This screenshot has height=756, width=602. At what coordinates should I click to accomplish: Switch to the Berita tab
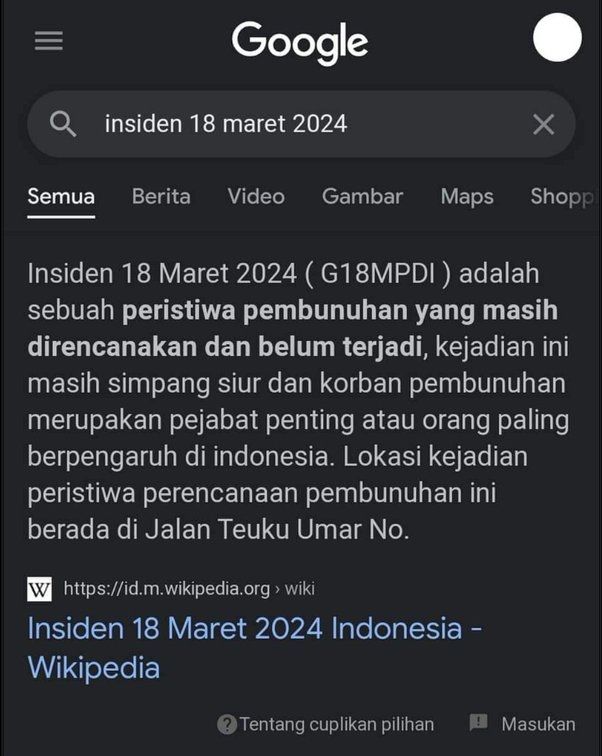point(161,196)
